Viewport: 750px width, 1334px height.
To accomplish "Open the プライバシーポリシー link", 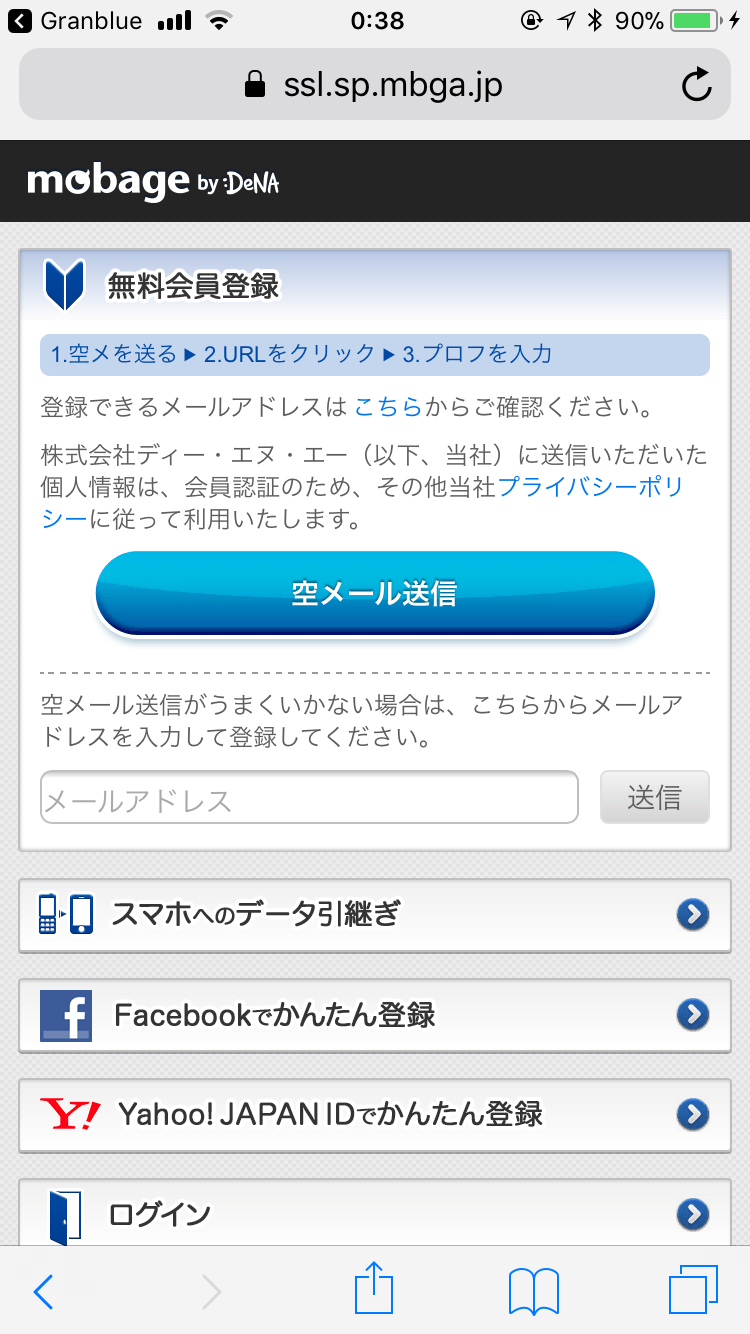I will [362, 502].
